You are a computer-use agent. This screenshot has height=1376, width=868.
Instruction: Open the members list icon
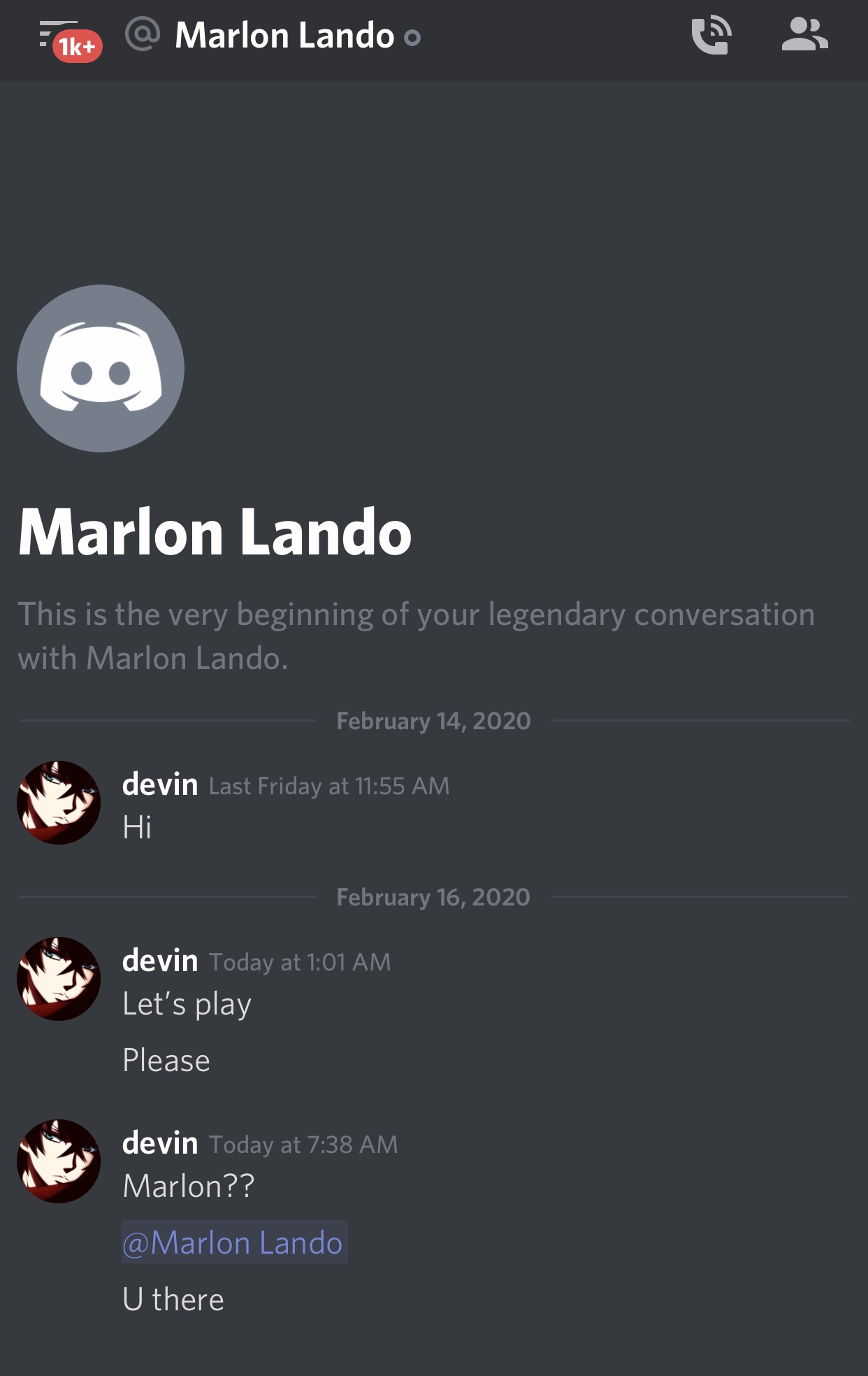pyautogui.click(x=804, y=35)
